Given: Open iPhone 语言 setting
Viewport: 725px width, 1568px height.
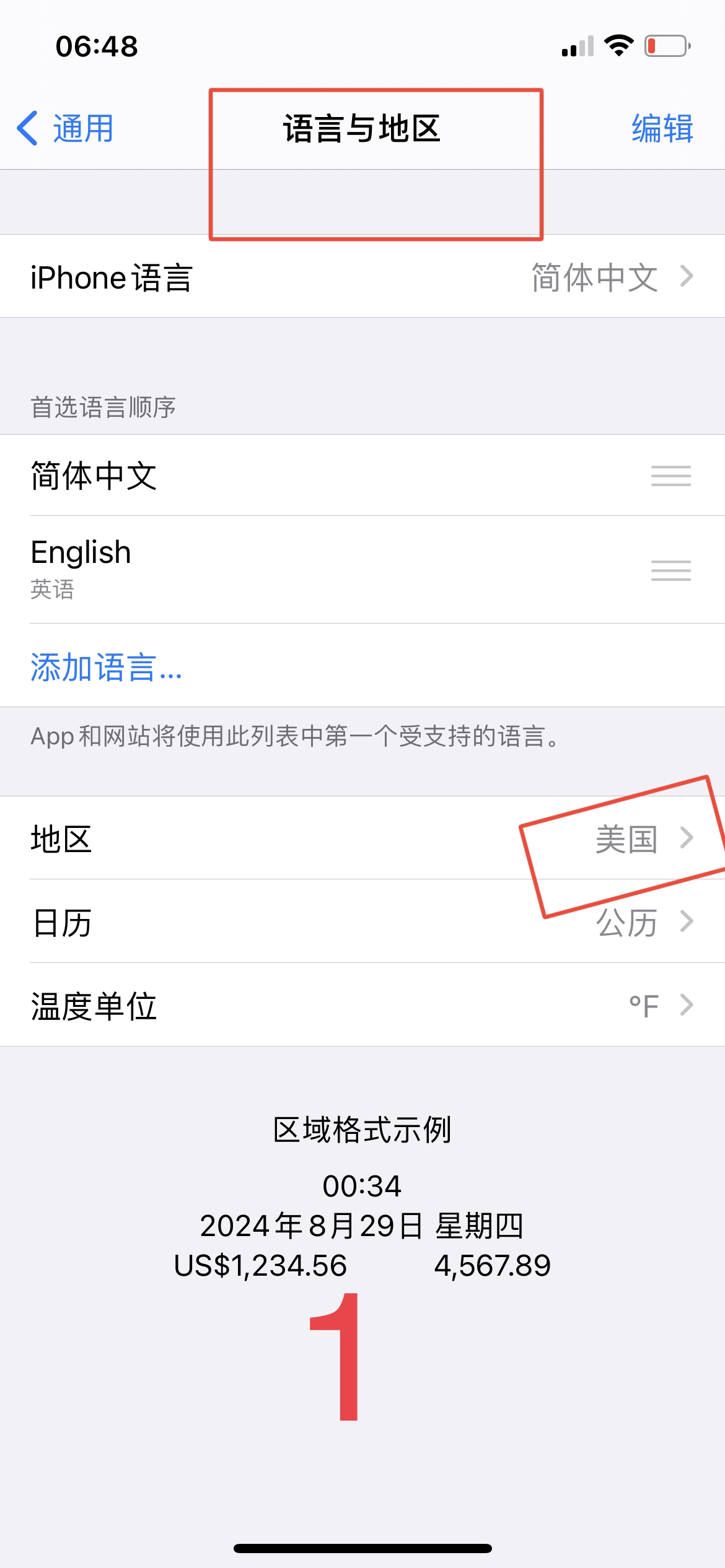Looking at the screenshot, I should (x=362, y=277).
